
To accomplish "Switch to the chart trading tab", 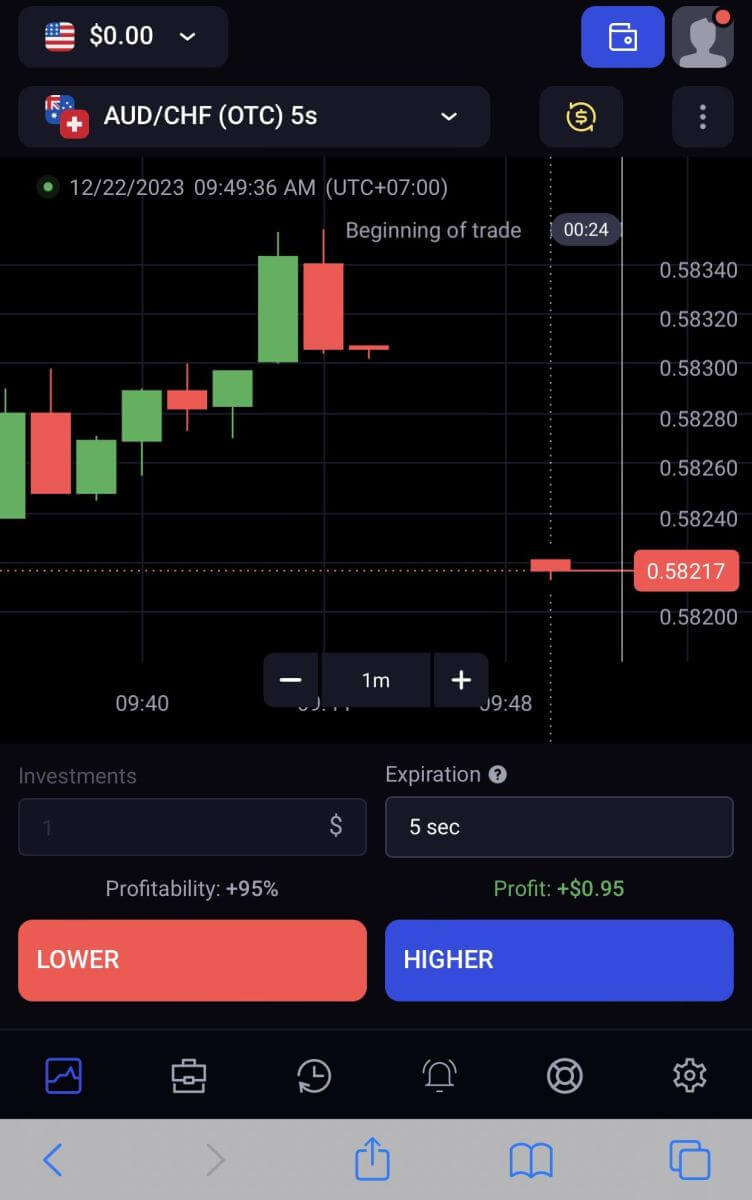I will click(x=64, y=1076).
